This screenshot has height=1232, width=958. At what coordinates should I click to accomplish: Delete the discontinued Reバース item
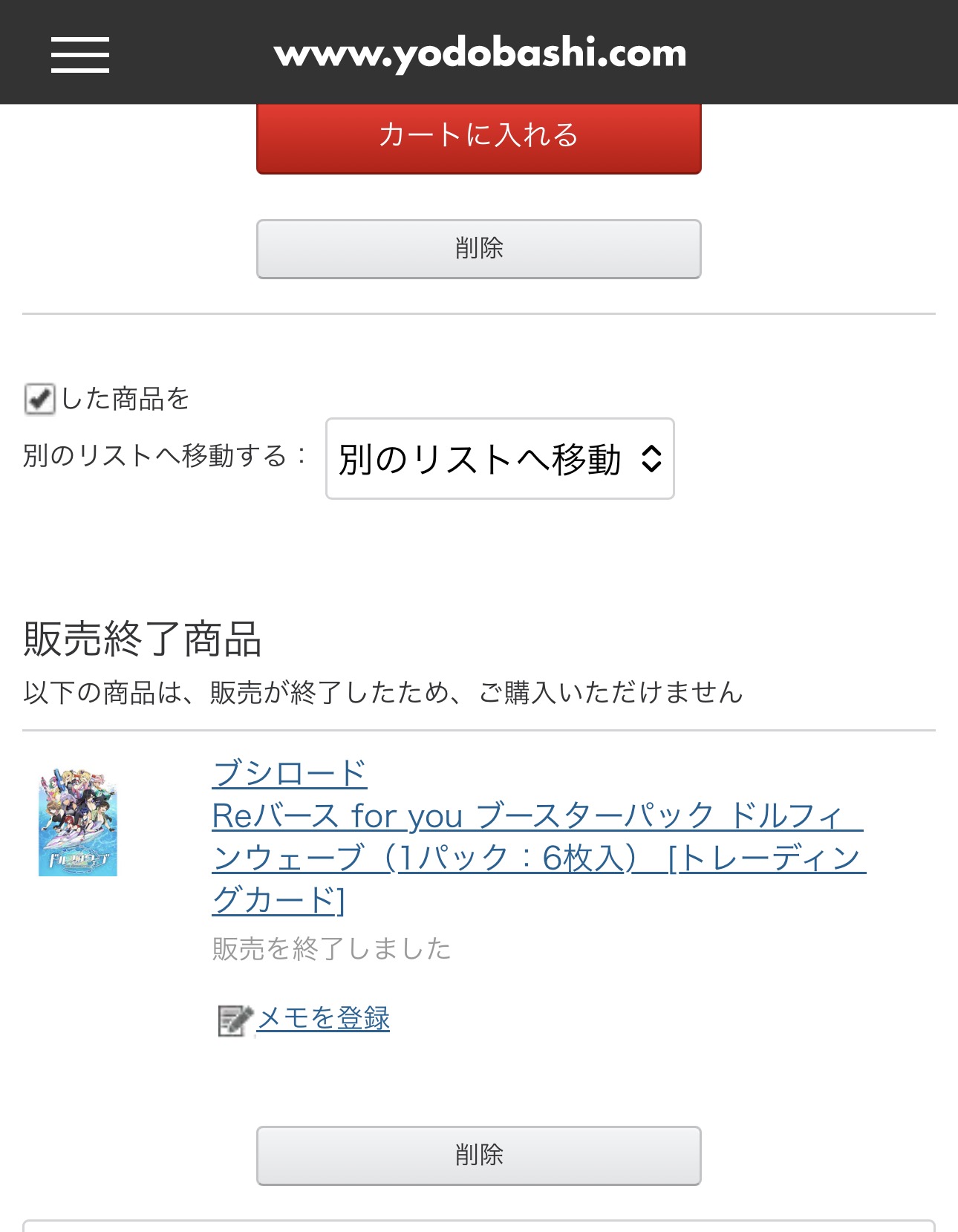tap(478, 1156)
